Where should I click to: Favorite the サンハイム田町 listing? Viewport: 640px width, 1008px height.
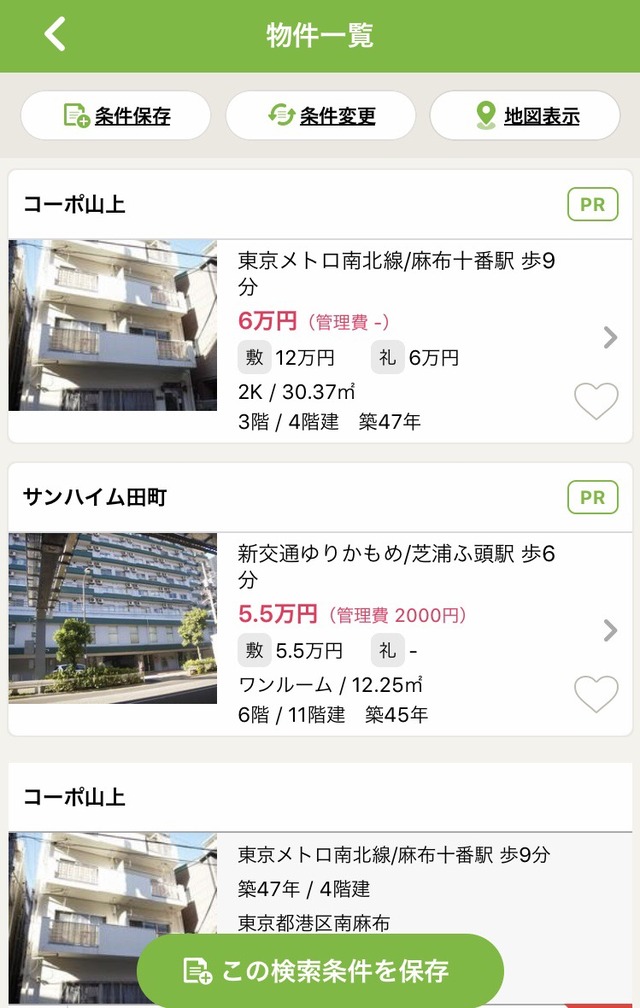[x=596, y=694]
